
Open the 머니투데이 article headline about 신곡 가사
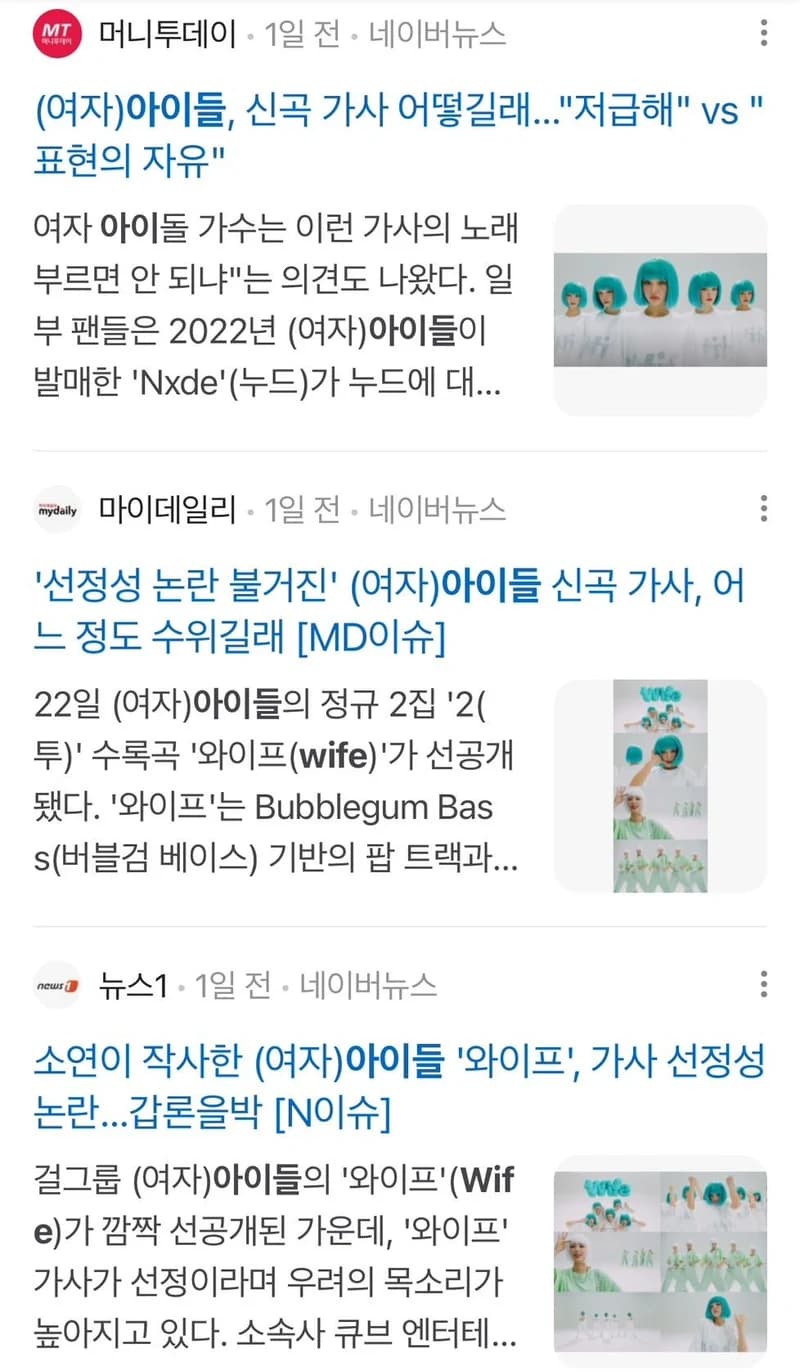tap(400, 135)
